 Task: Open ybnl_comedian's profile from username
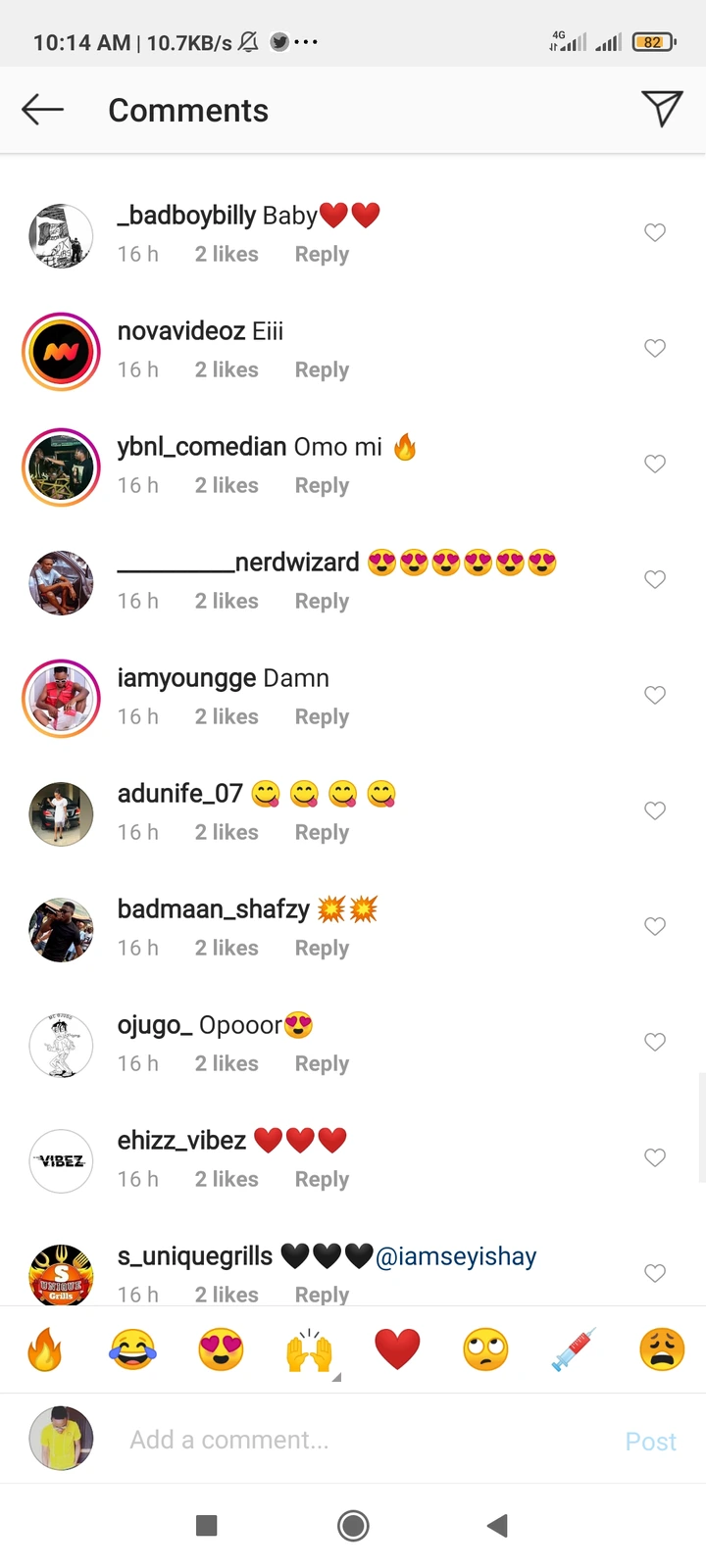[x=201, y=447]
